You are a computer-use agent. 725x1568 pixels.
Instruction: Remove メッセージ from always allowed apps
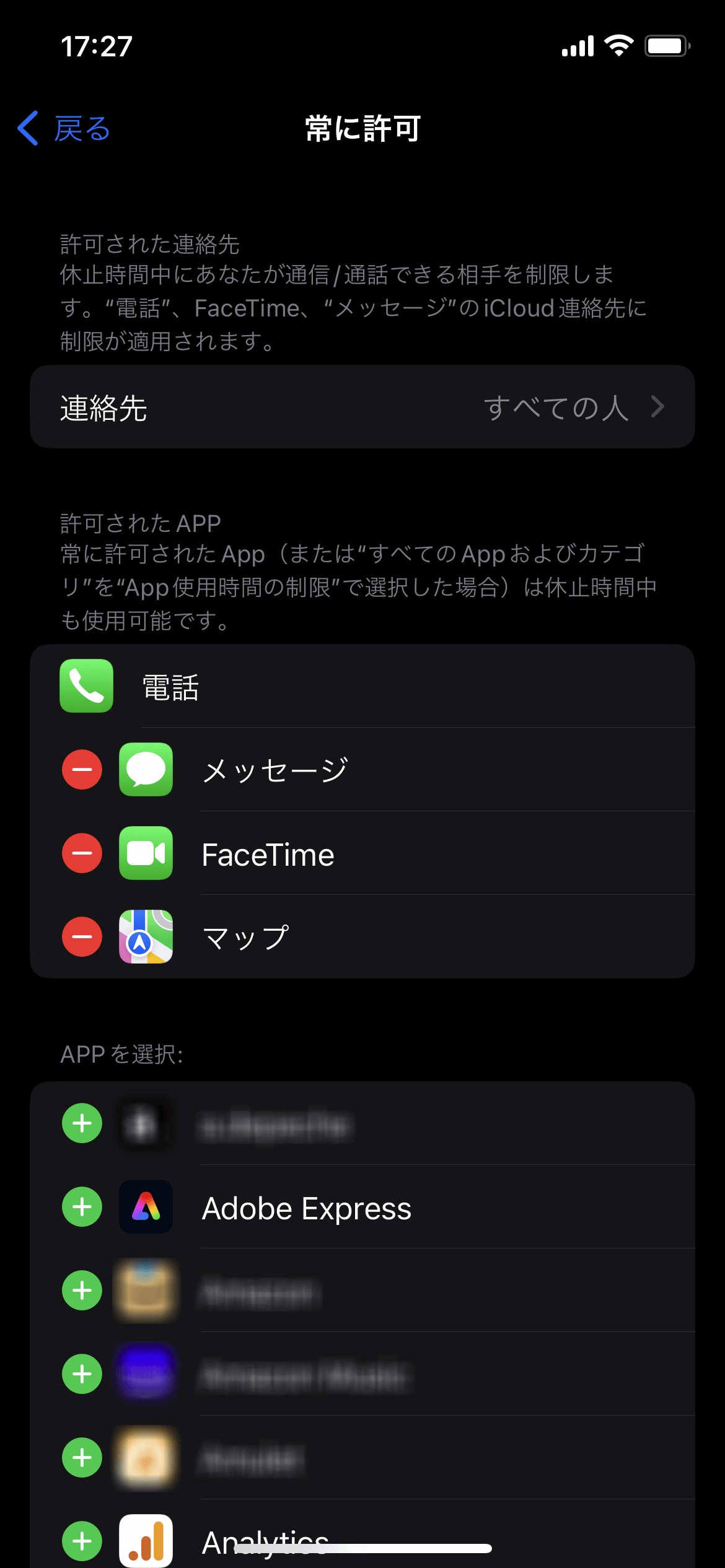(82, 770)
